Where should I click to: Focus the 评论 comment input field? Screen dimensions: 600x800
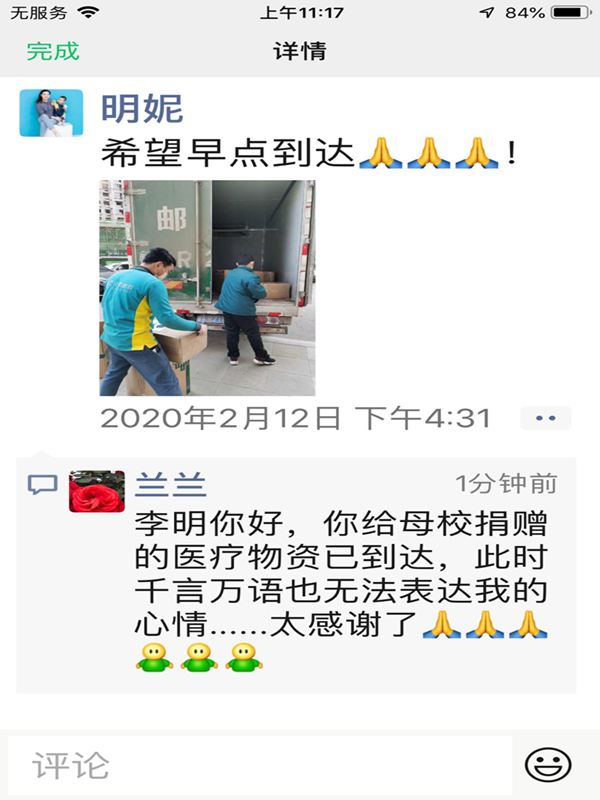(x=260, y=766)
